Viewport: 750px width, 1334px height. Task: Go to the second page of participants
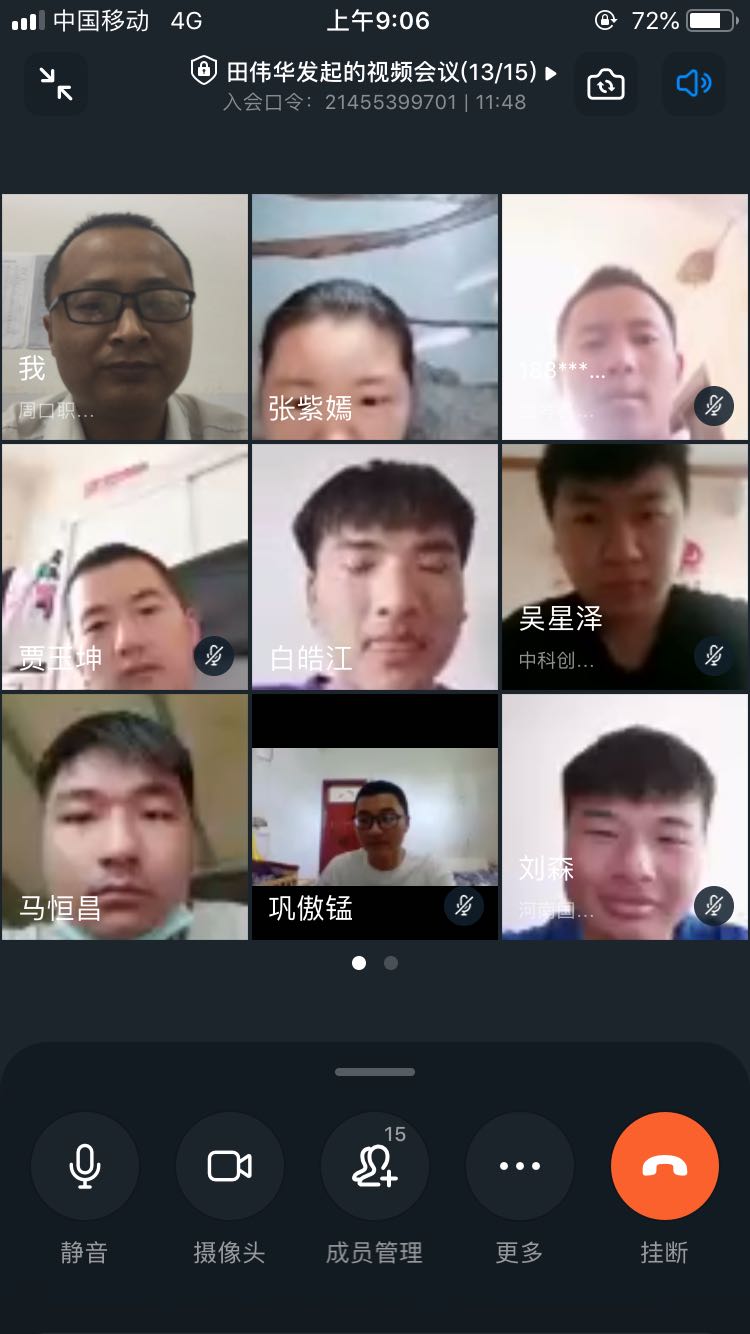[391, 963]
